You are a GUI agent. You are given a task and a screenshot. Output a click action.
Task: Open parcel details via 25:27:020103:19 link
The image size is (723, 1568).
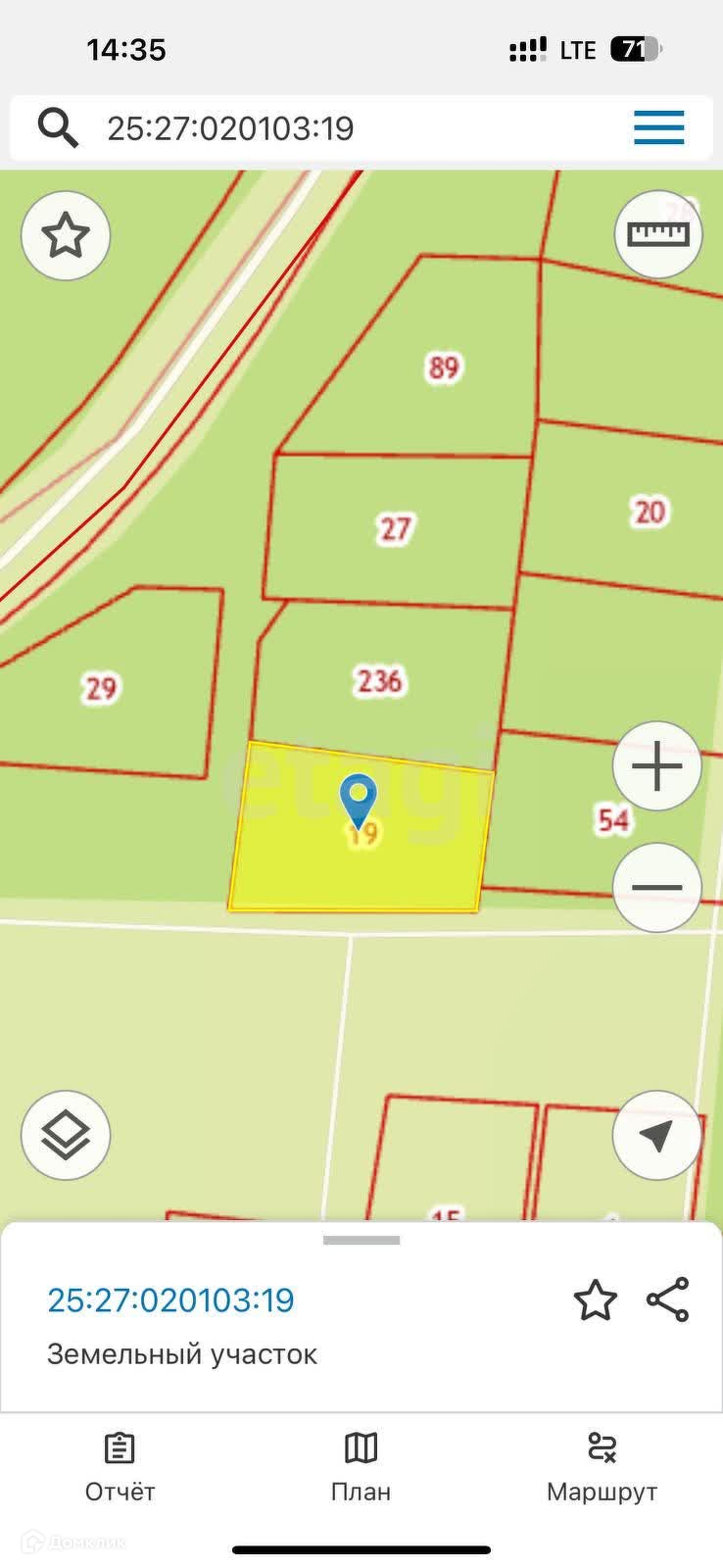pos(170,1300)
